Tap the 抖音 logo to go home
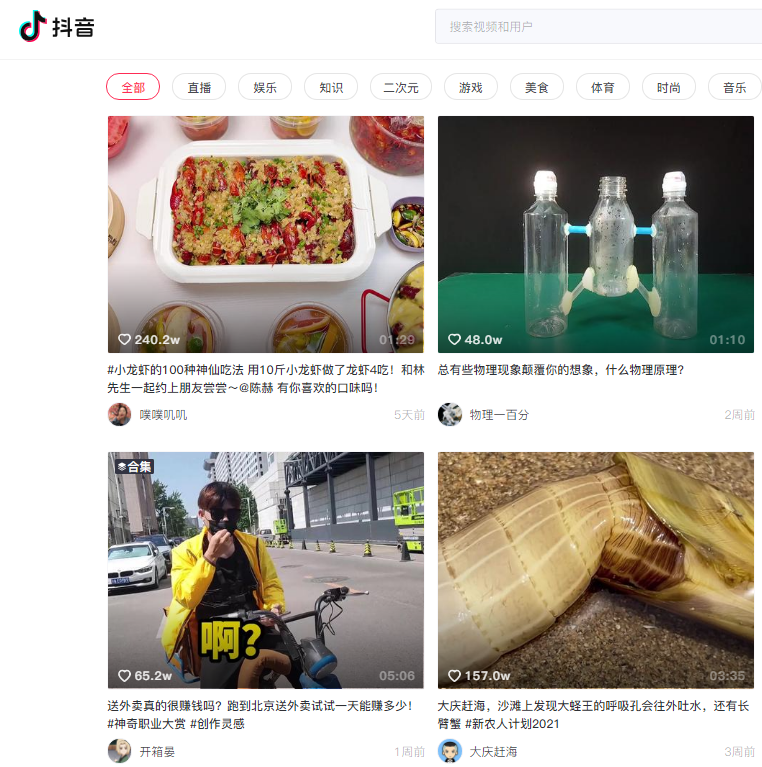 point(57,27)
